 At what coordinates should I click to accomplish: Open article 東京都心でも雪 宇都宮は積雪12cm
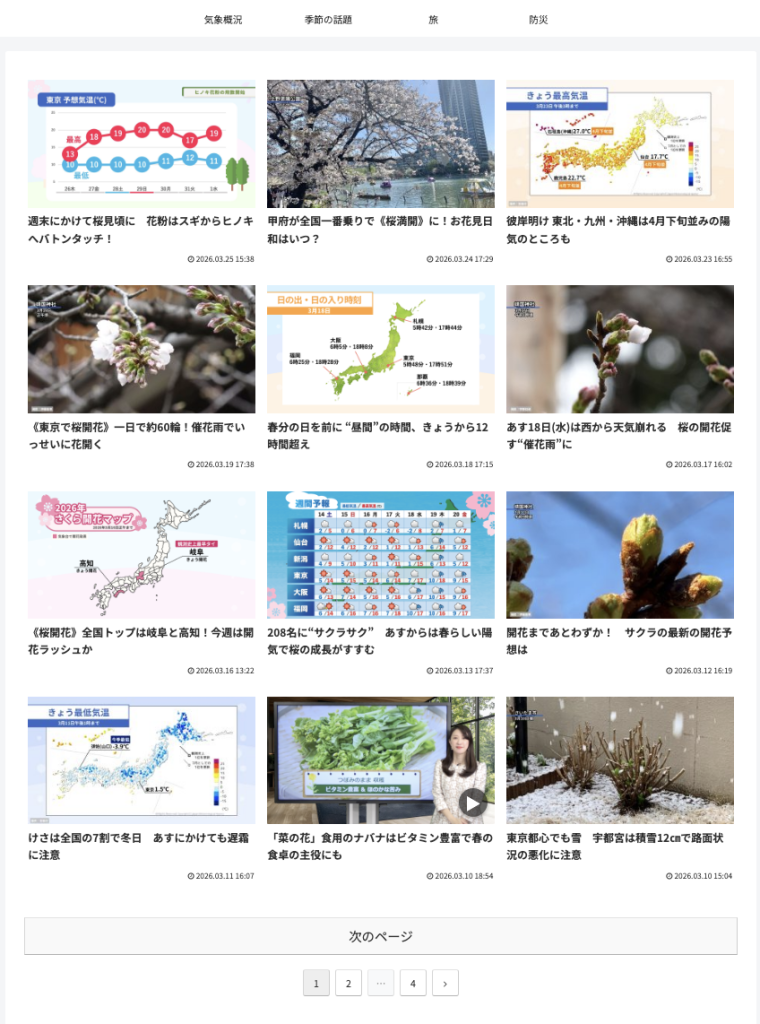pos(619,846)
